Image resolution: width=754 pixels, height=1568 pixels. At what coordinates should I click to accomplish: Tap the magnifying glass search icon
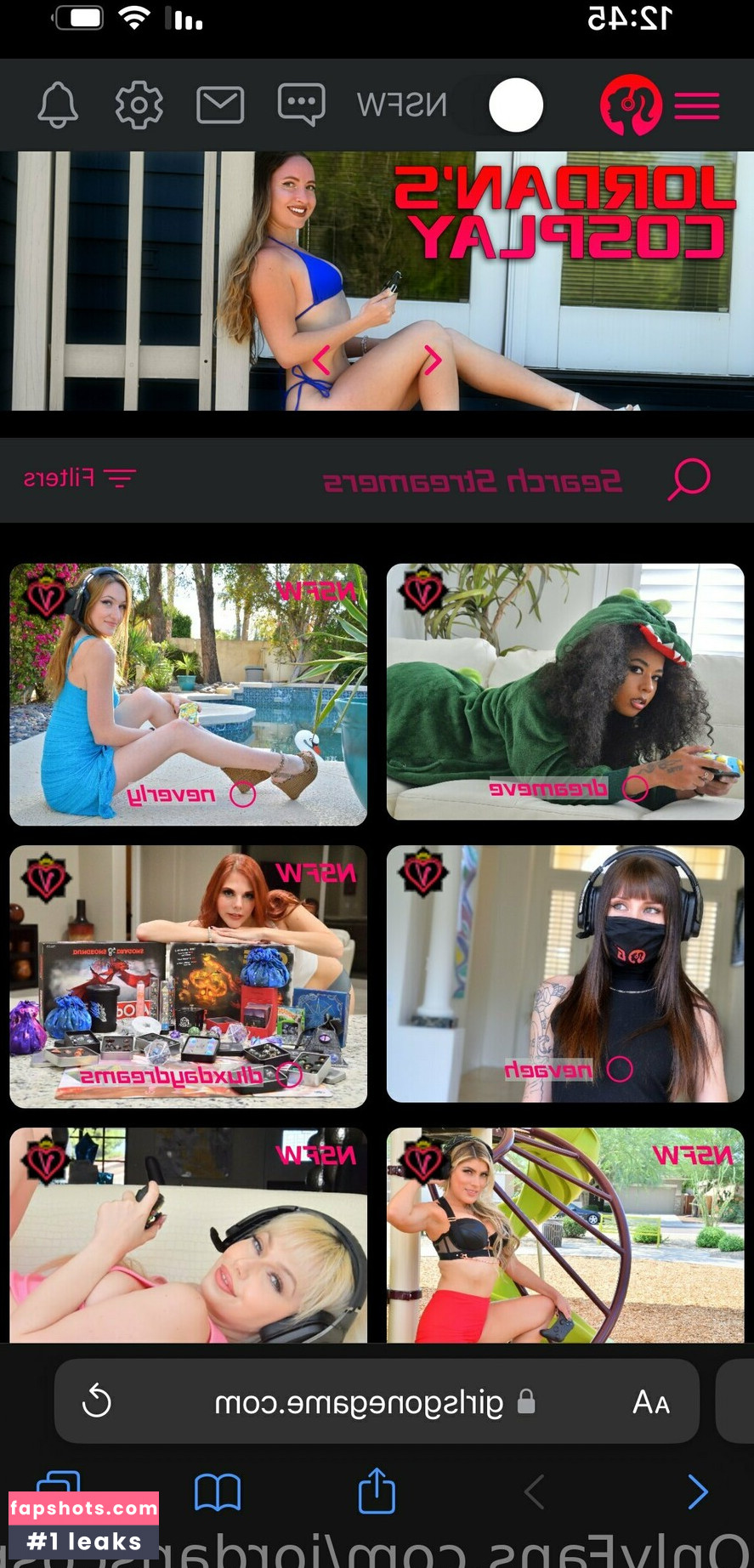689,480
